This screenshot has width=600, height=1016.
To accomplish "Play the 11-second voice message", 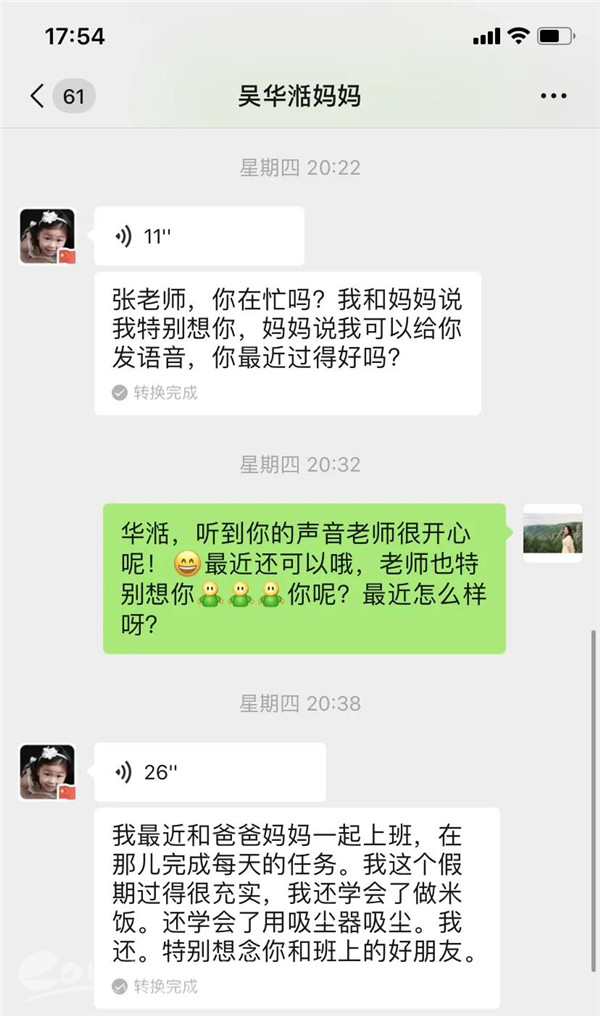I will pos(198,237).
